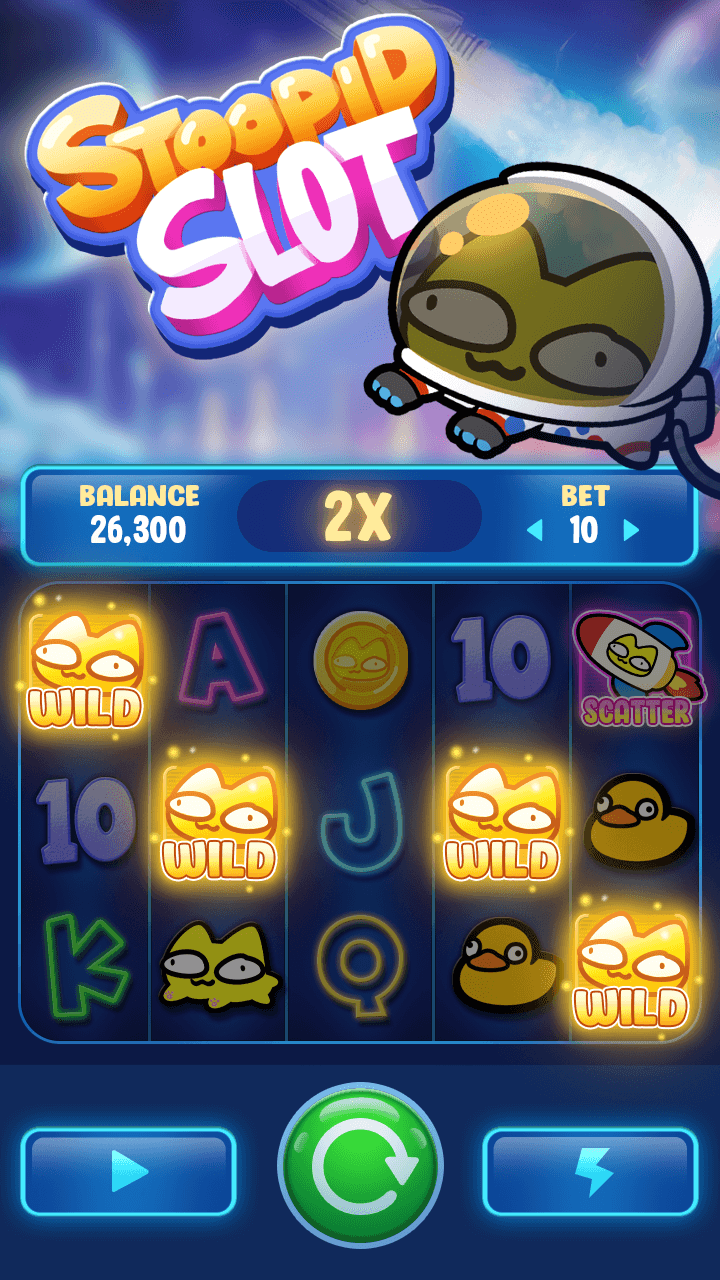Tap the golden coin symbol
Screen dimensions: 720x1280
click(x=360, y=660)
